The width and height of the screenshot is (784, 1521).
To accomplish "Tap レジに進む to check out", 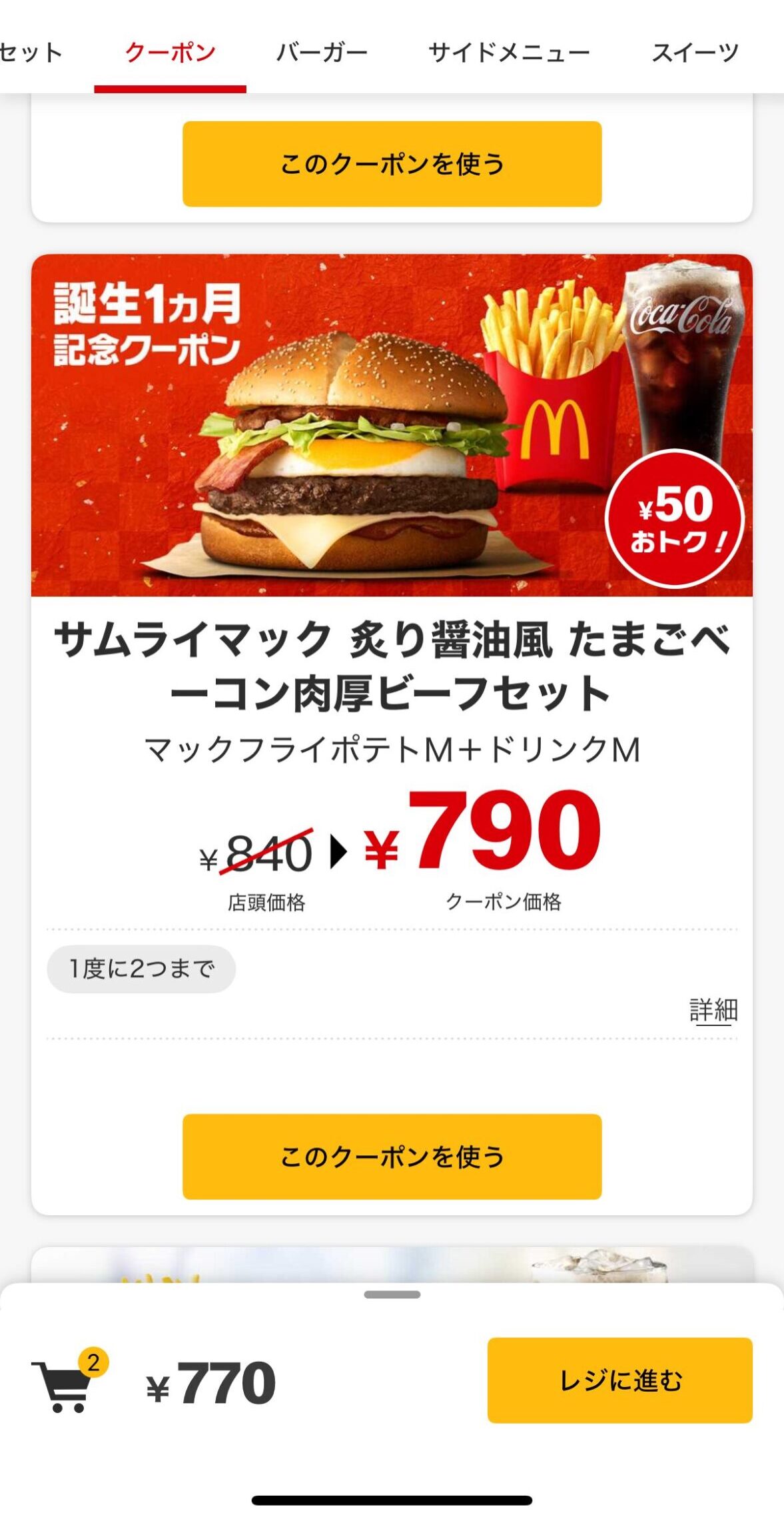I will [x=619, y=1380].
